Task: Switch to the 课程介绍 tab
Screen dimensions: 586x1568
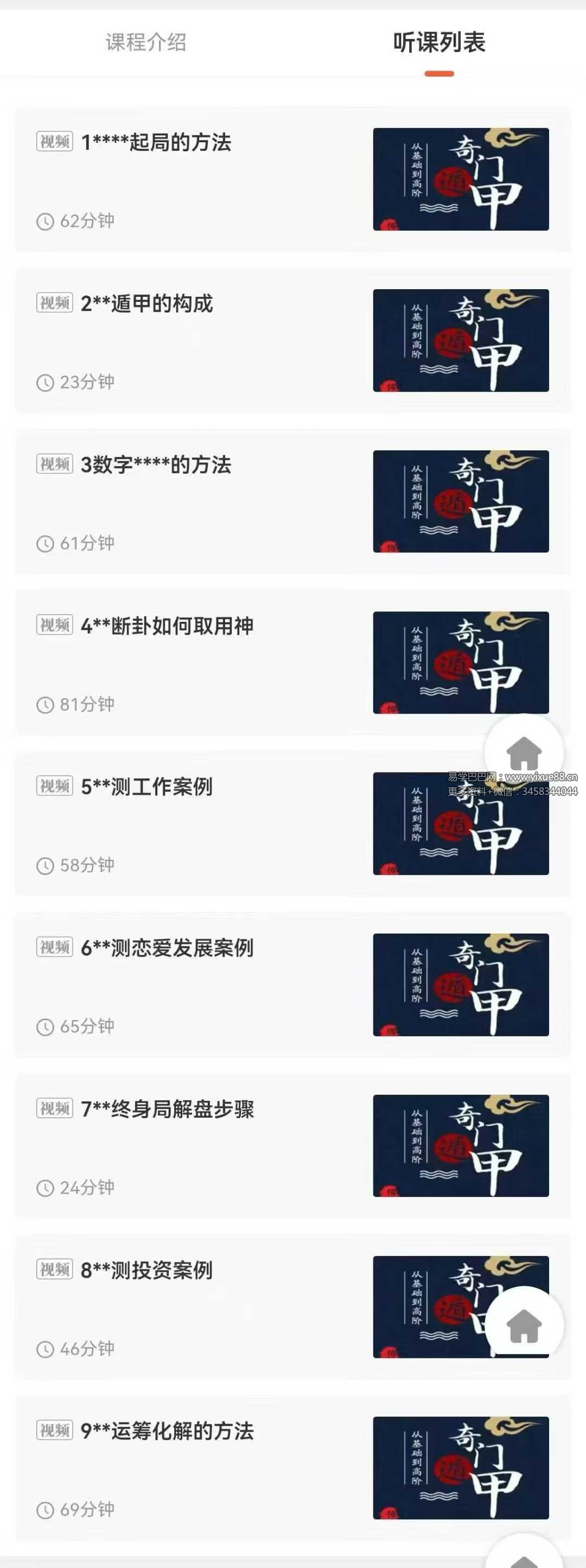Action: click(146, 43)
